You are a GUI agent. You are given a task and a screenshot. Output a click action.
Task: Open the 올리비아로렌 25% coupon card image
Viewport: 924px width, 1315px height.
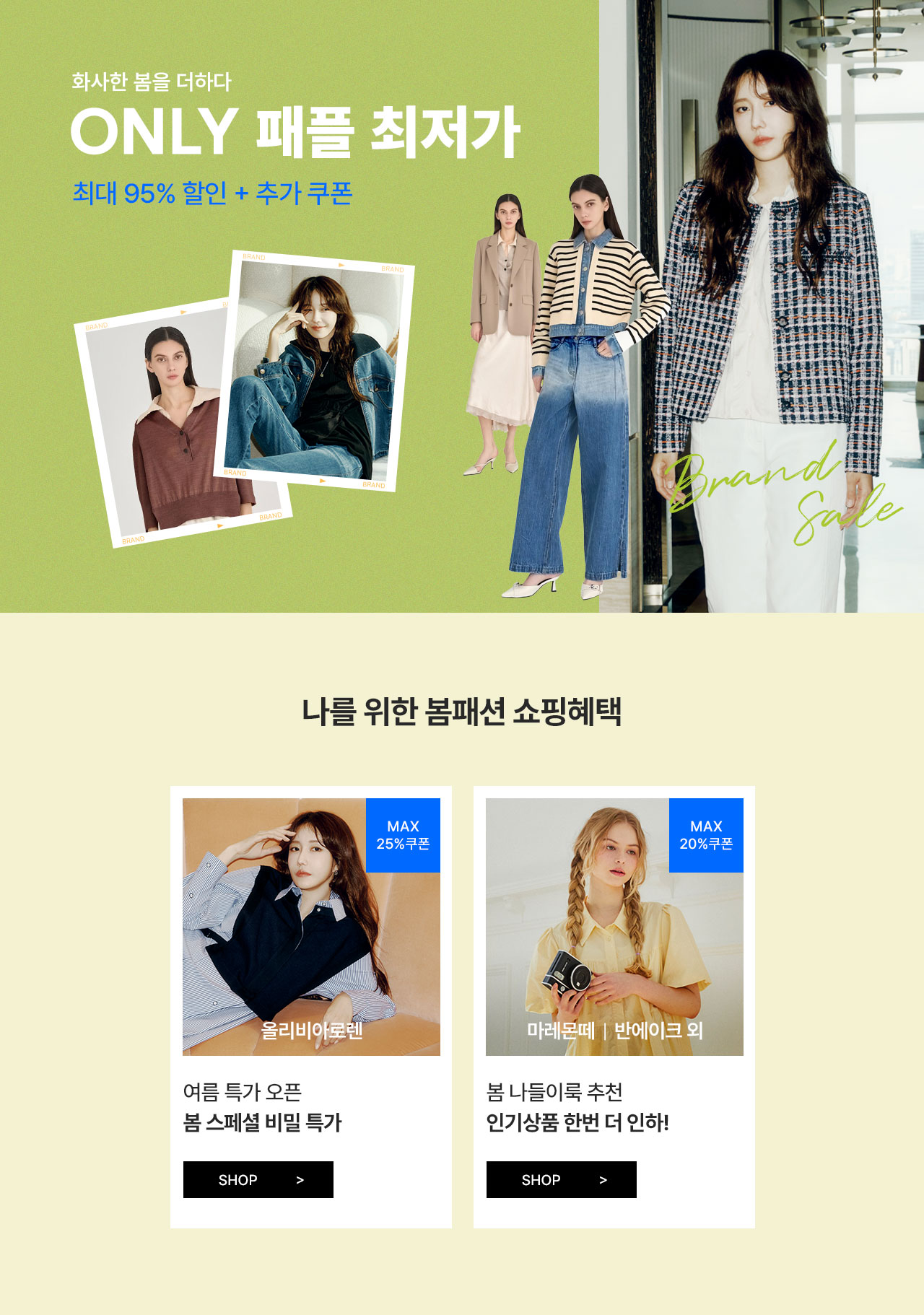click(311, 927)
